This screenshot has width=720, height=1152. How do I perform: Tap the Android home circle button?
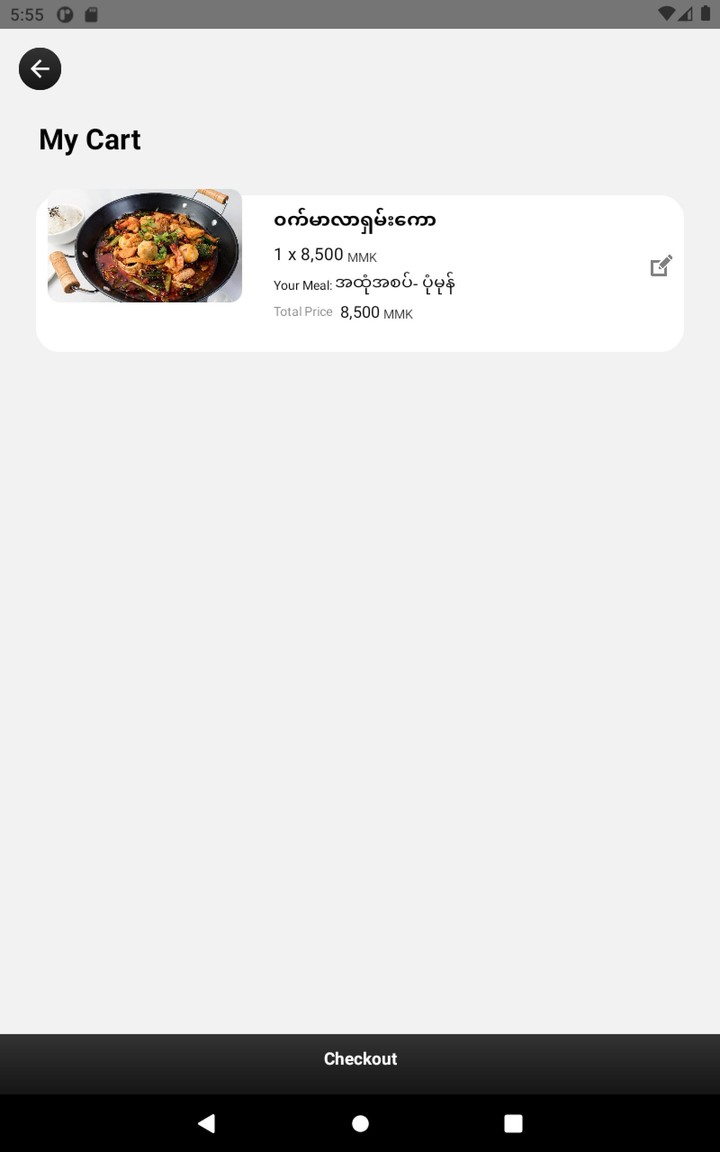(360, 1123)
